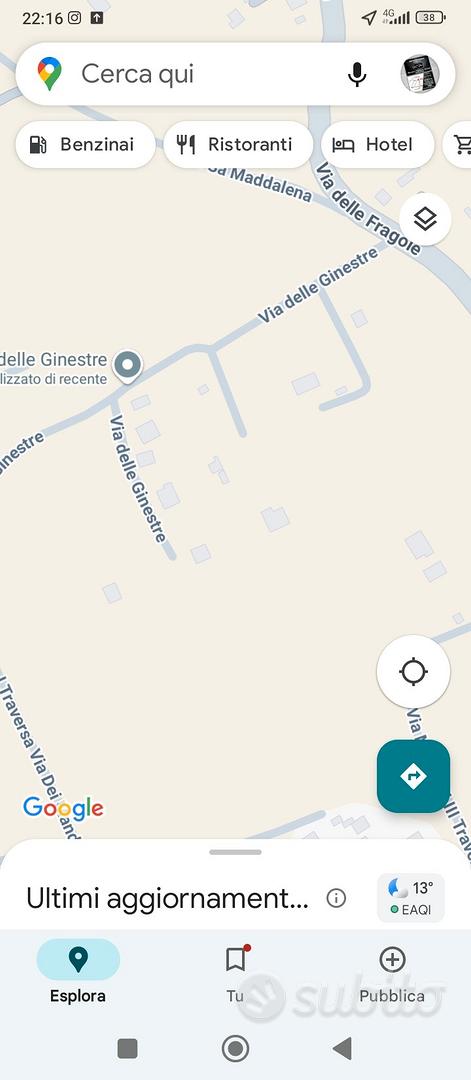Select the Benzinai chip

click(85, 145)
